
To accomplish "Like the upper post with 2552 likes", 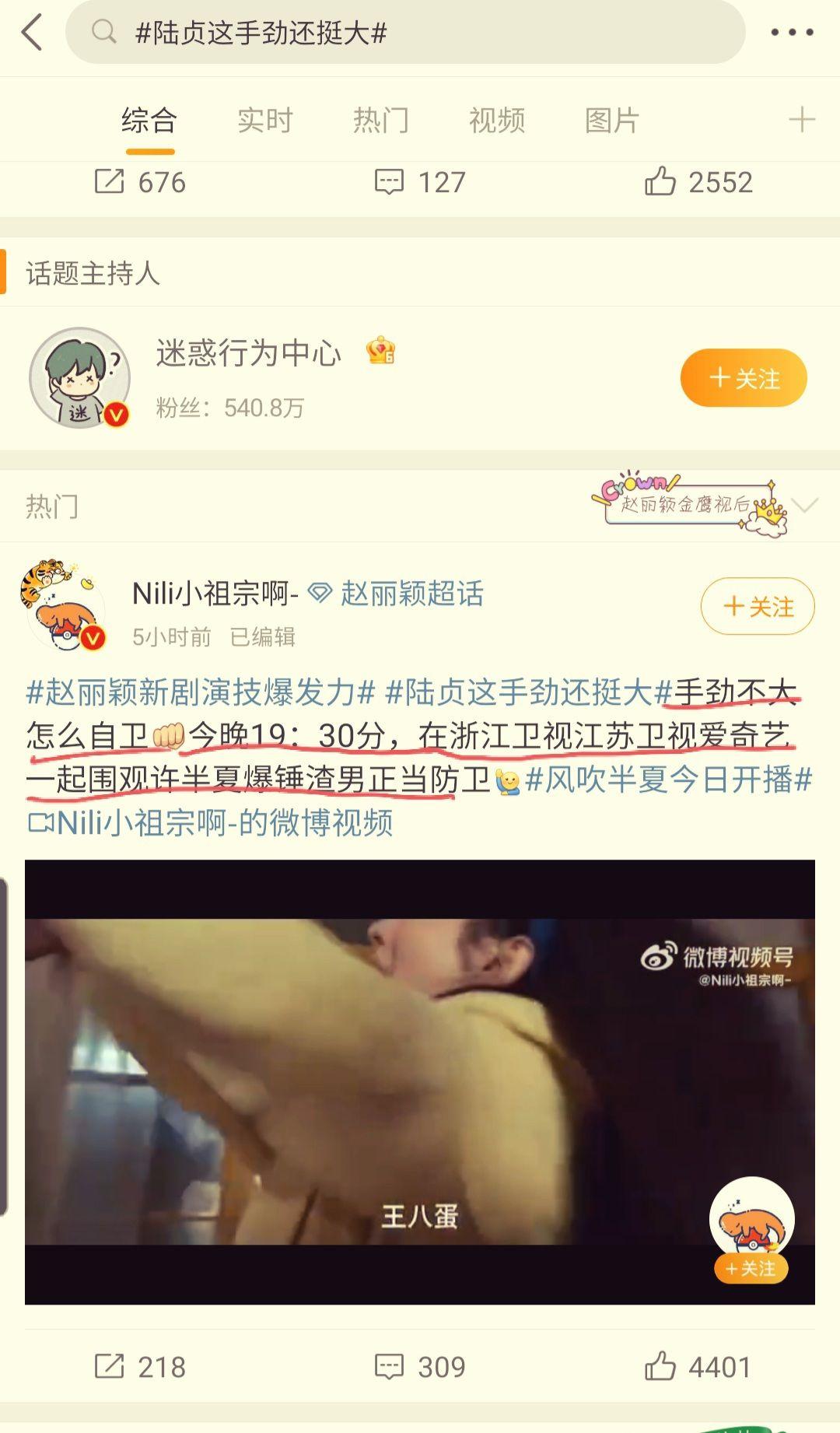I will click(698, 183).
